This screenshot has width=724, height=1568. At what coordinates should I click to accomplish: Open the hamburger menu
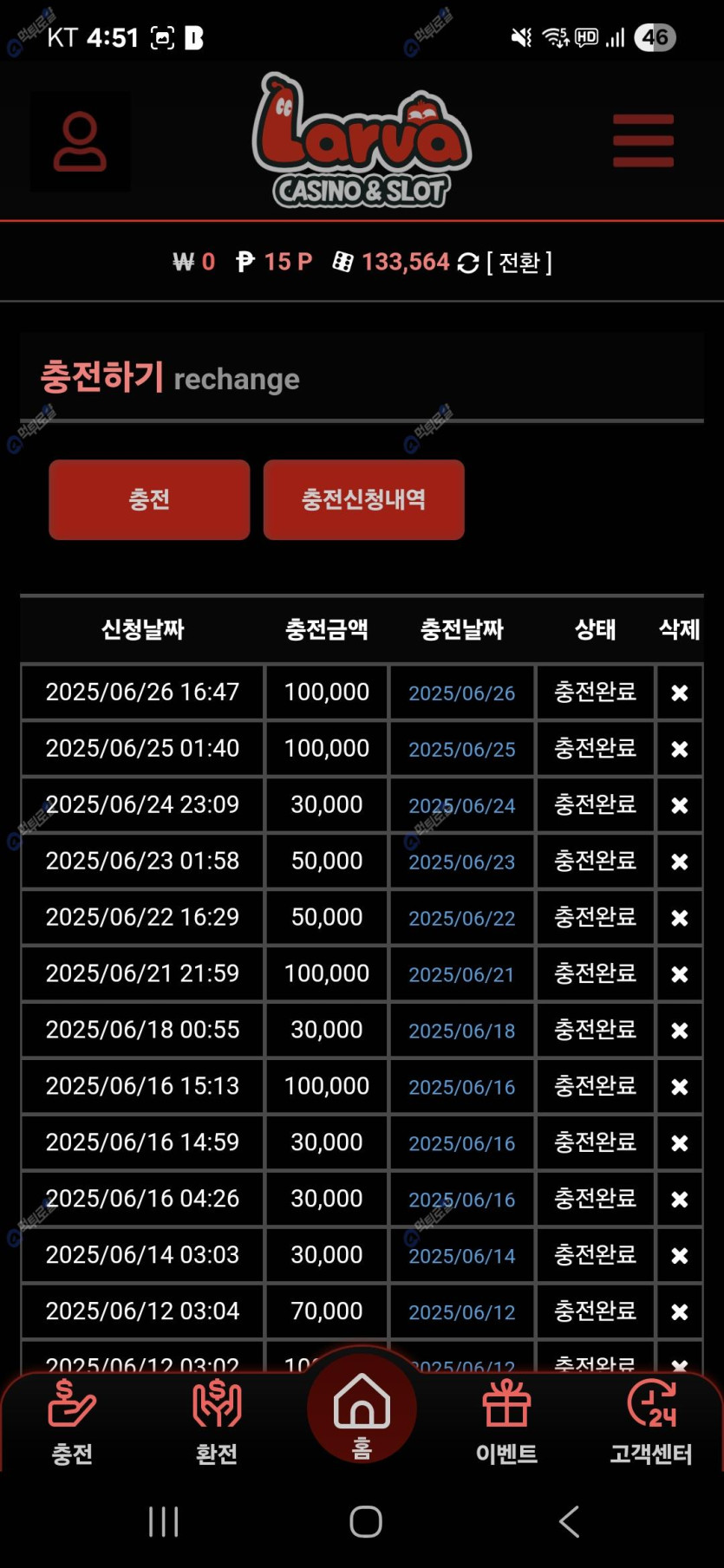pos(642,140)
